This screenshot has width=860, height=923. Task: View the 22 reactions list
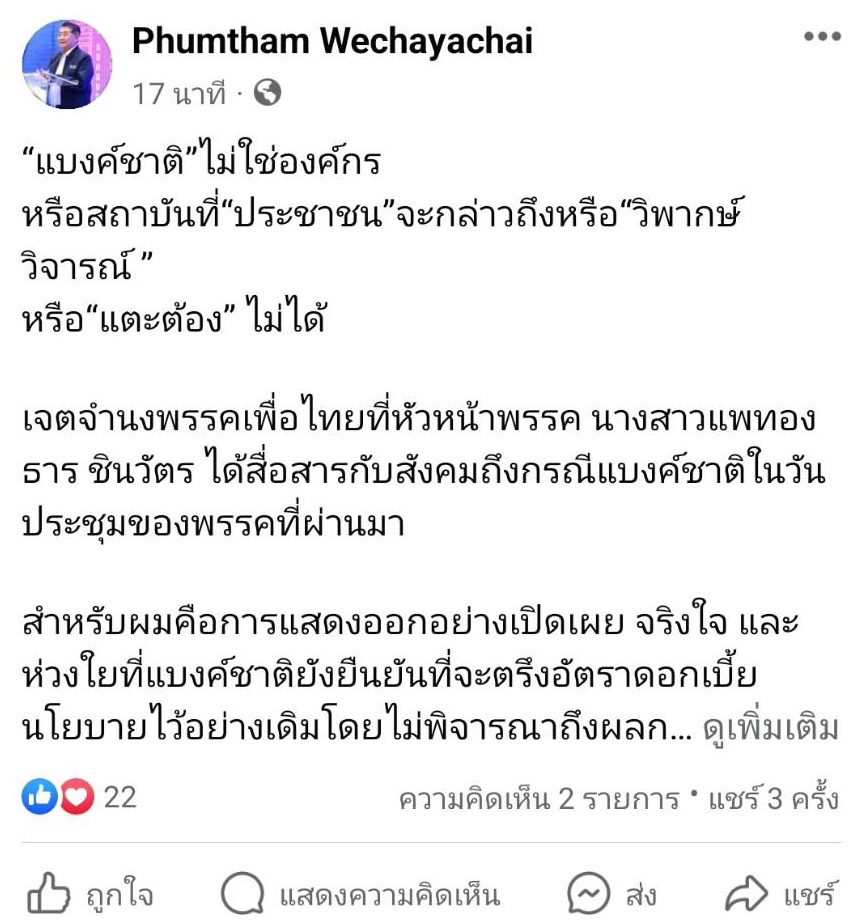80,797
